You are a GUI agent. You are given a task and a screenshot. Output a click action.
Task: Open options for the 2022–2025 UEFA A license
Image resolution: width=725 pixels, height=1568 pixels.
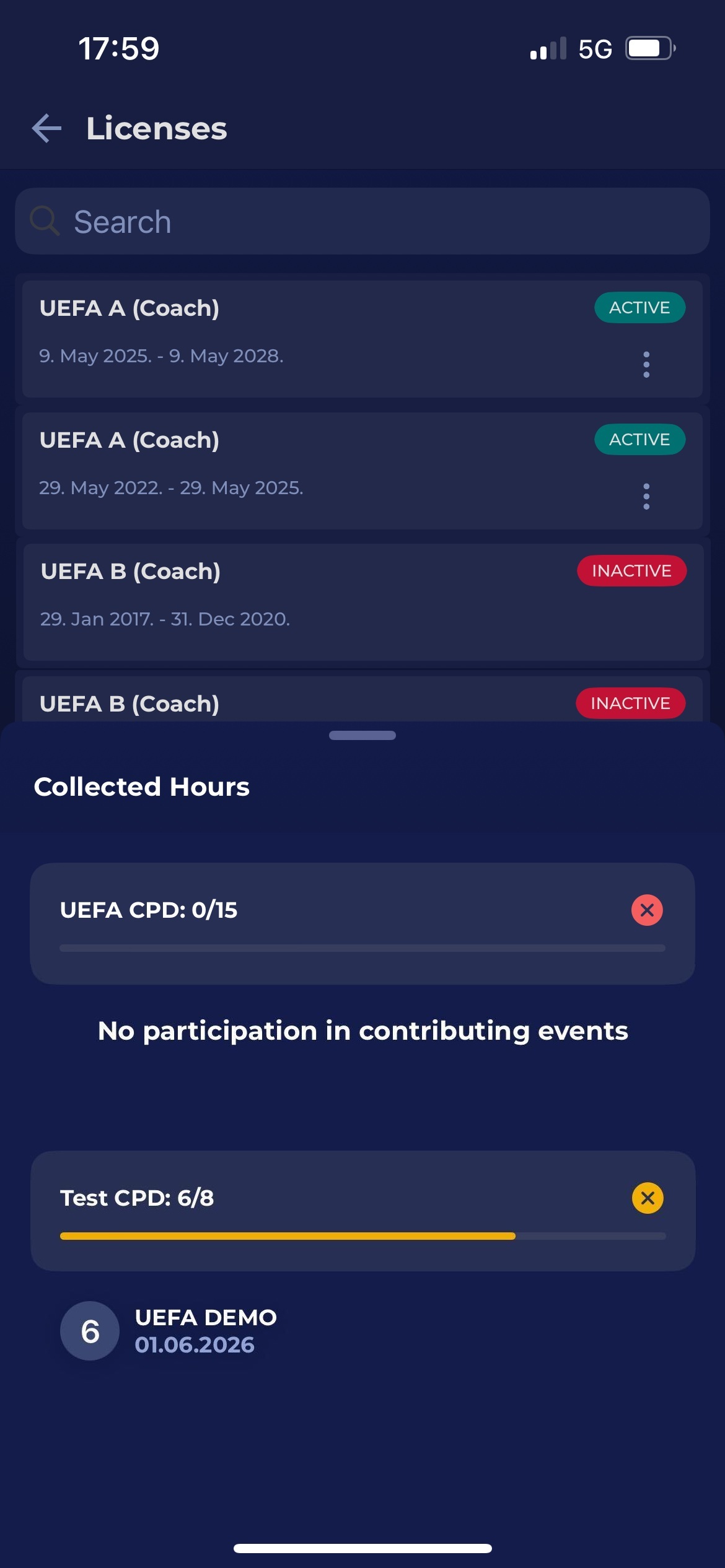pyautogui.click(x=646, y=496)
